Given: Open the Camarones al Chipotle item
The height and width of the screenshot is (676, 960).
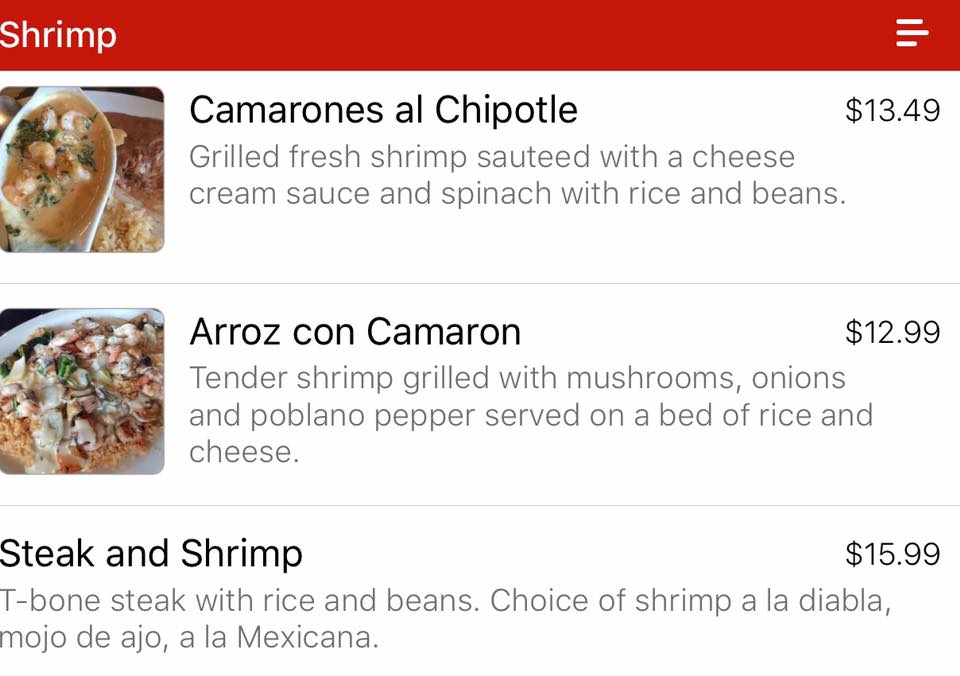Looking at the screenshot, I should pyautogui.click(x=383, y=110).
